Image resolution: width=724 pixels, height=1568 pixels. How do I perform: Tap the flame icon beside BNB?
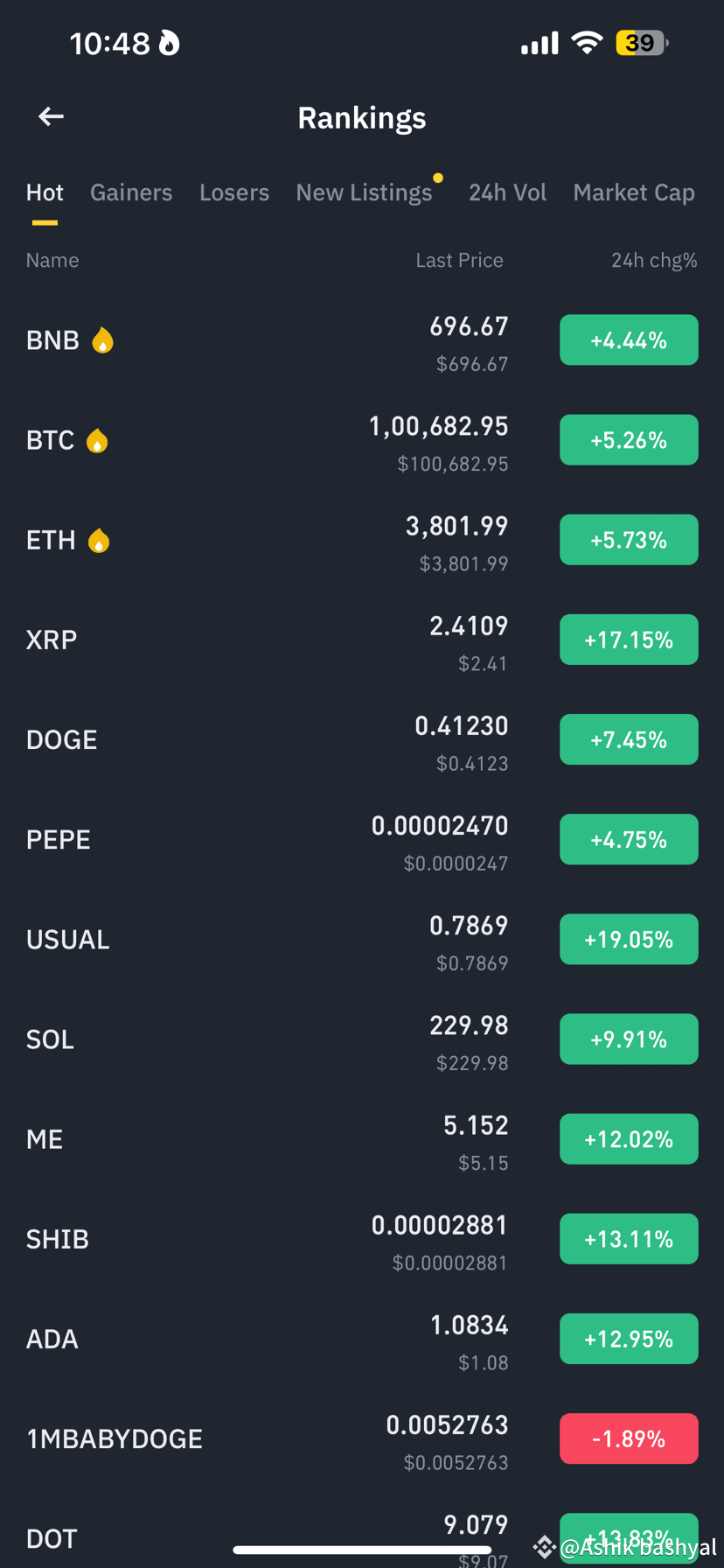click(102, 339)
